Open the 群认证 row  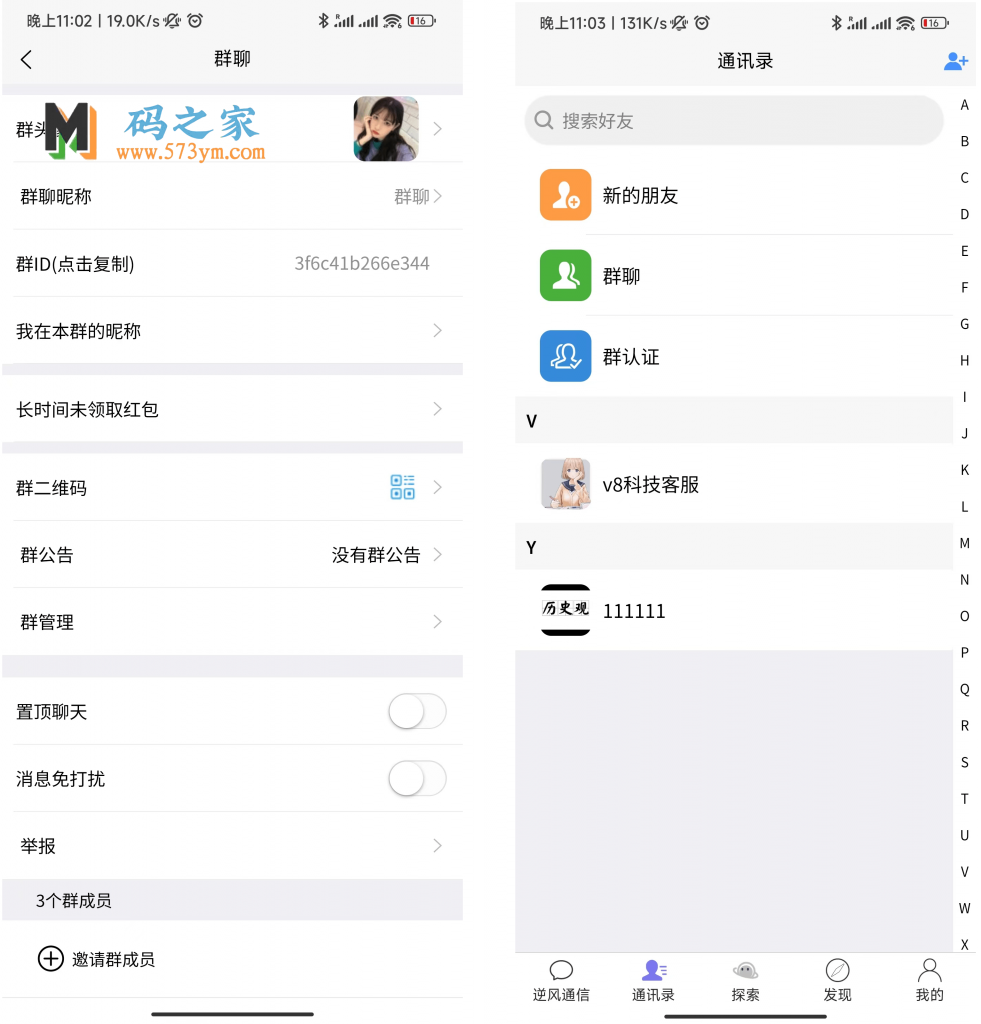[630, 357]
